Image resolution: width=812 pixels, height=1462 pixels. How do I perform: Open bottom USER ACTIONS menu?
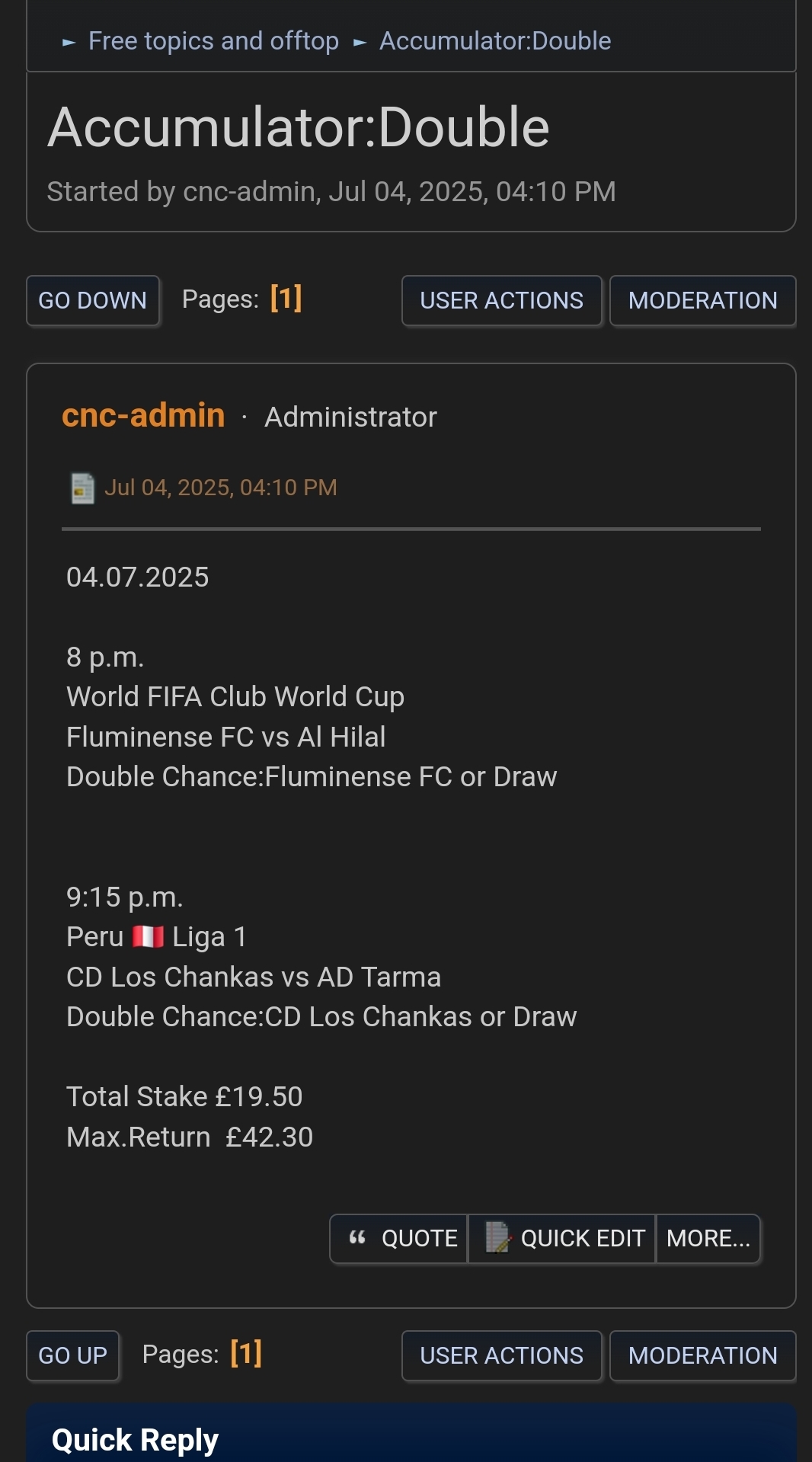[x=502, y=1356]
